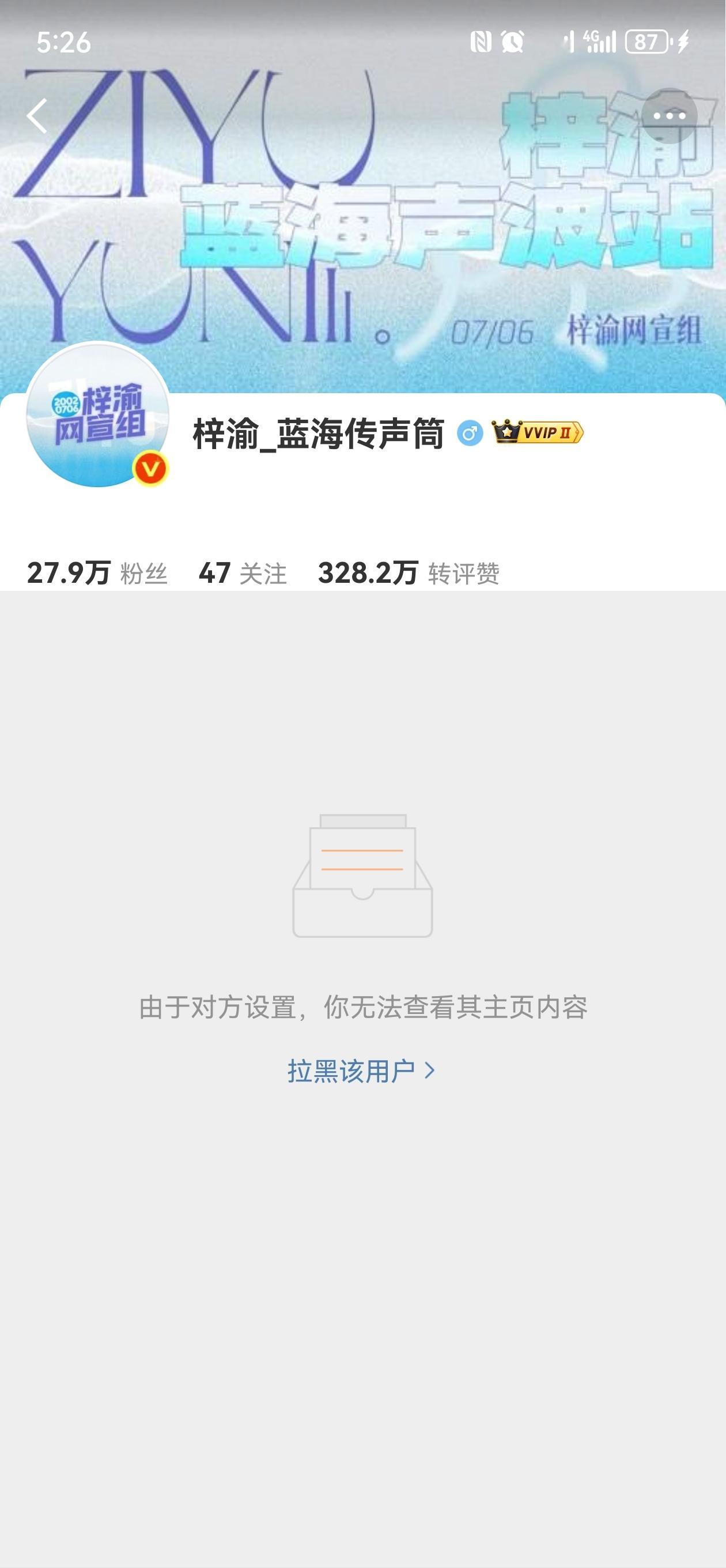Viewport: 726px width, 1568px height.
Task: Tap the NFC icon in status bar
Action: (480, 41)
